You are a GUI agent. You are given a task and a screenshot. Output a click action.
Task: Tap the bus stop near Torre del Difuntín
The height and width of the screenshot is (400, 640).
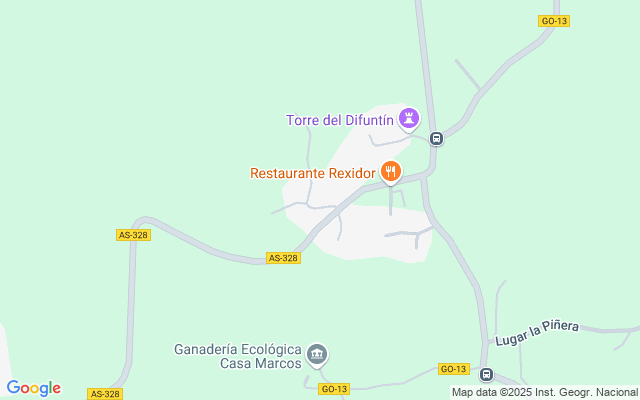(x=436, y=138)
